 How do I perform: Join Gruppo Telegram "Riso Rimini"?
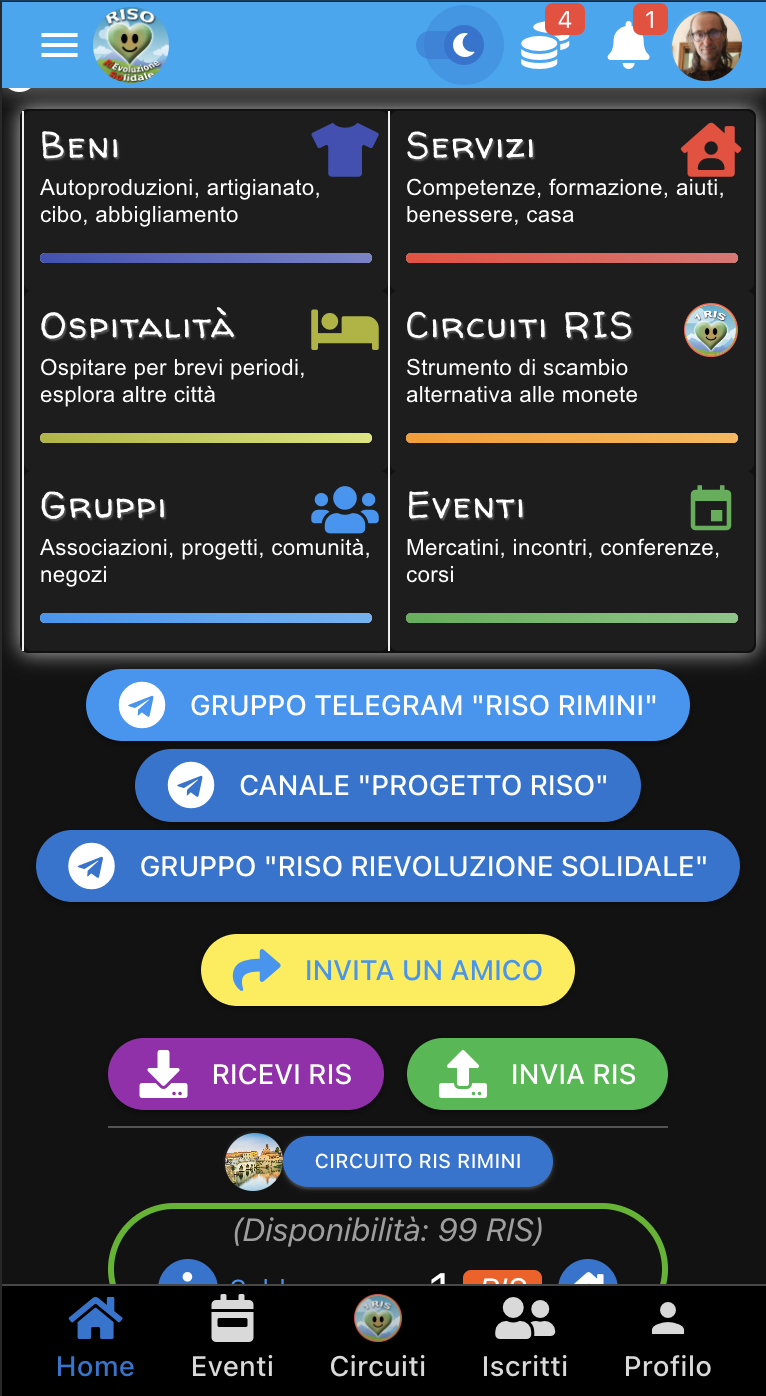388,705
